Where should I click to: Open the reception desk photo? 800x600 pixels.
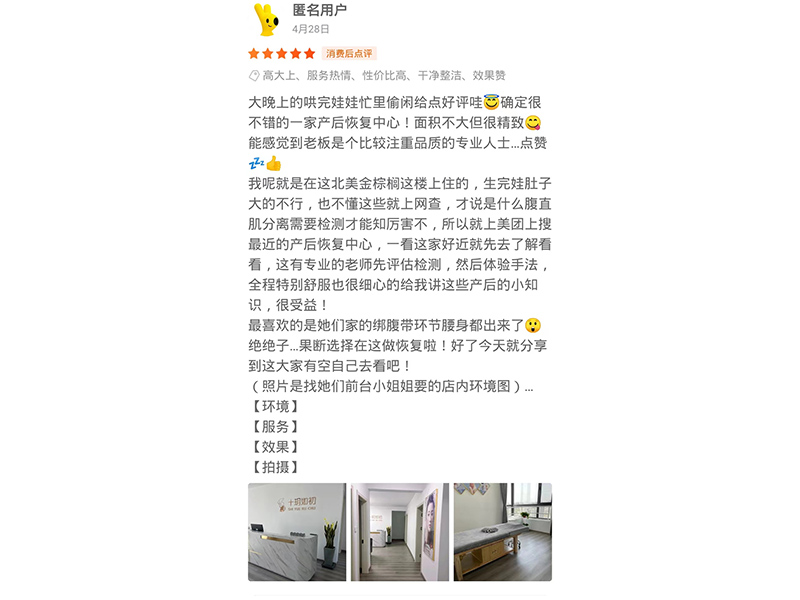click(x=297, y=532)
